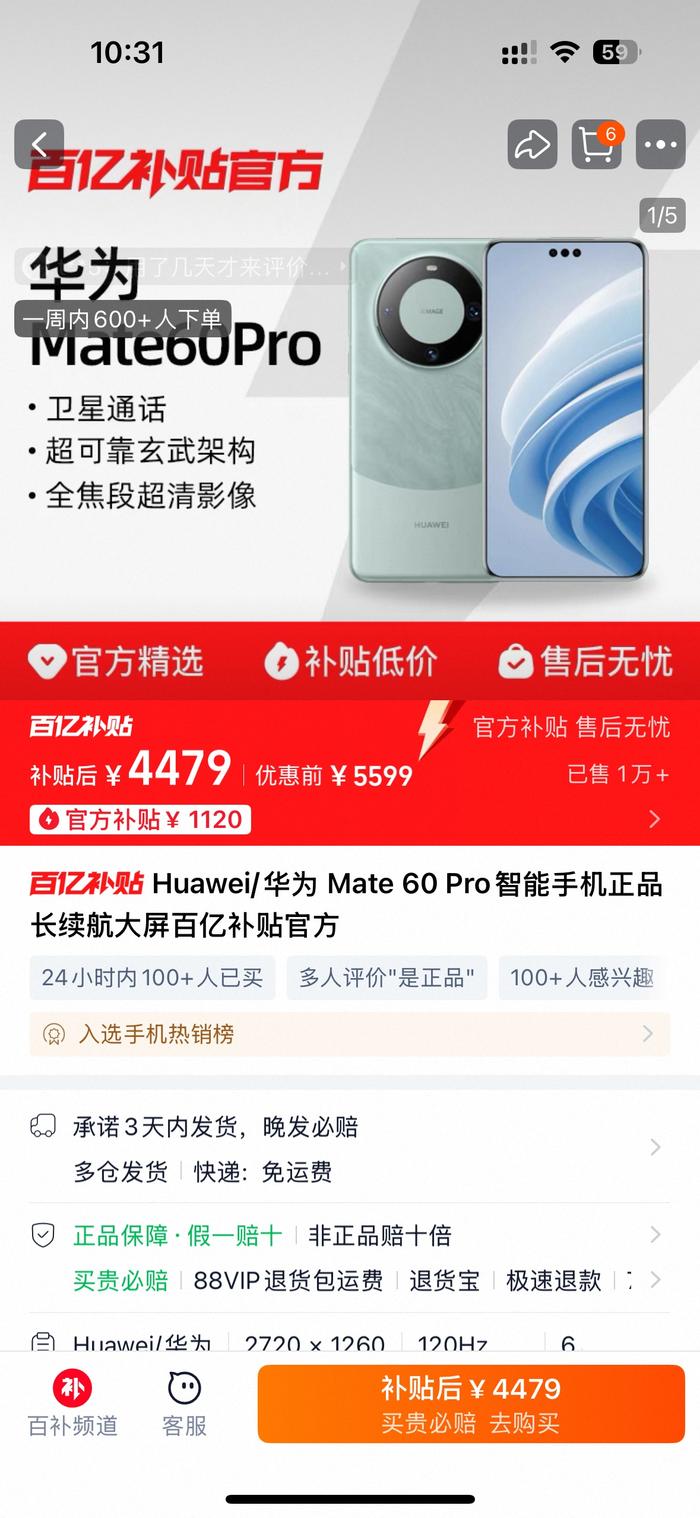Buy now at 补贴后 ¥4479
The height and width of the screenshot is (1518, 700).
[471, 1404]
